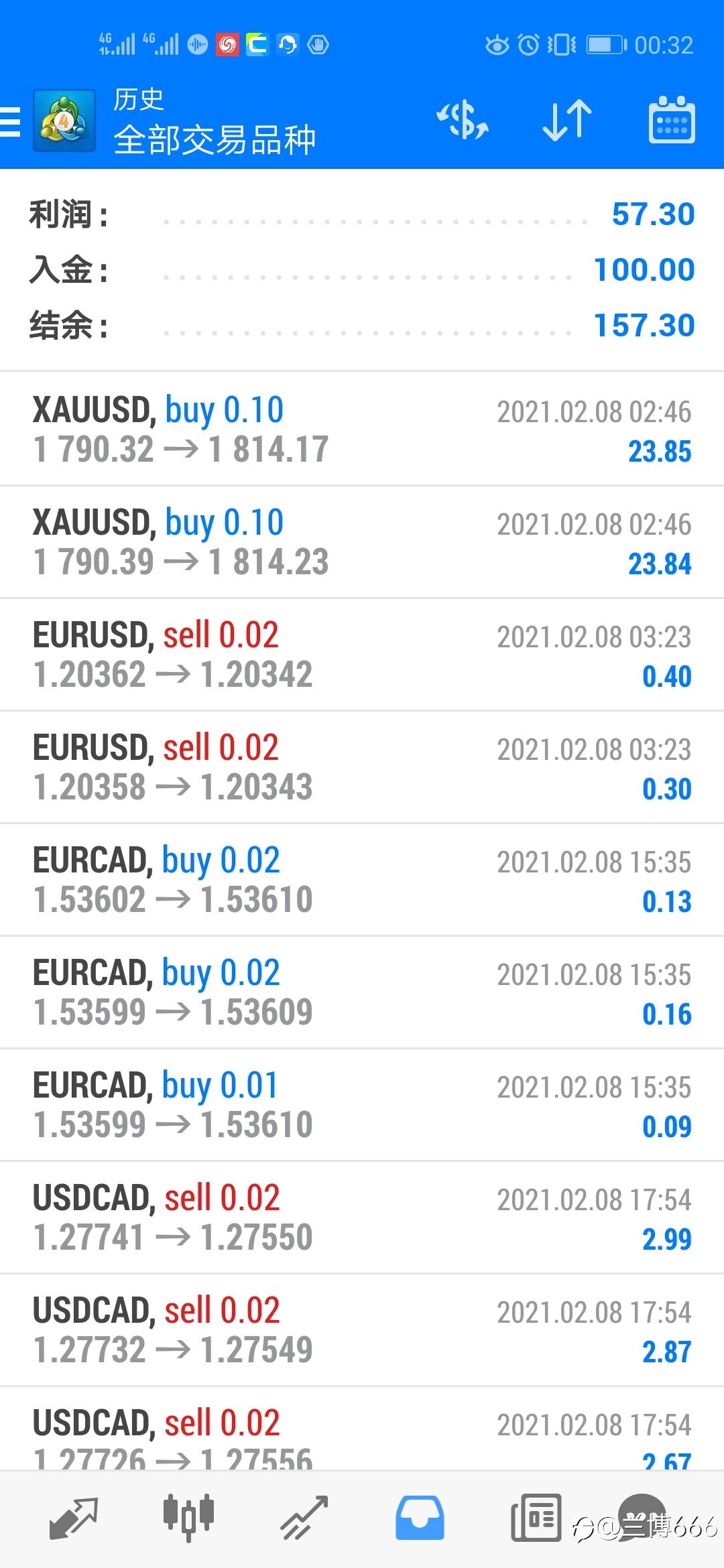
Task: Switch to the candlestick Chart tab
Action: click(188, 1518)
